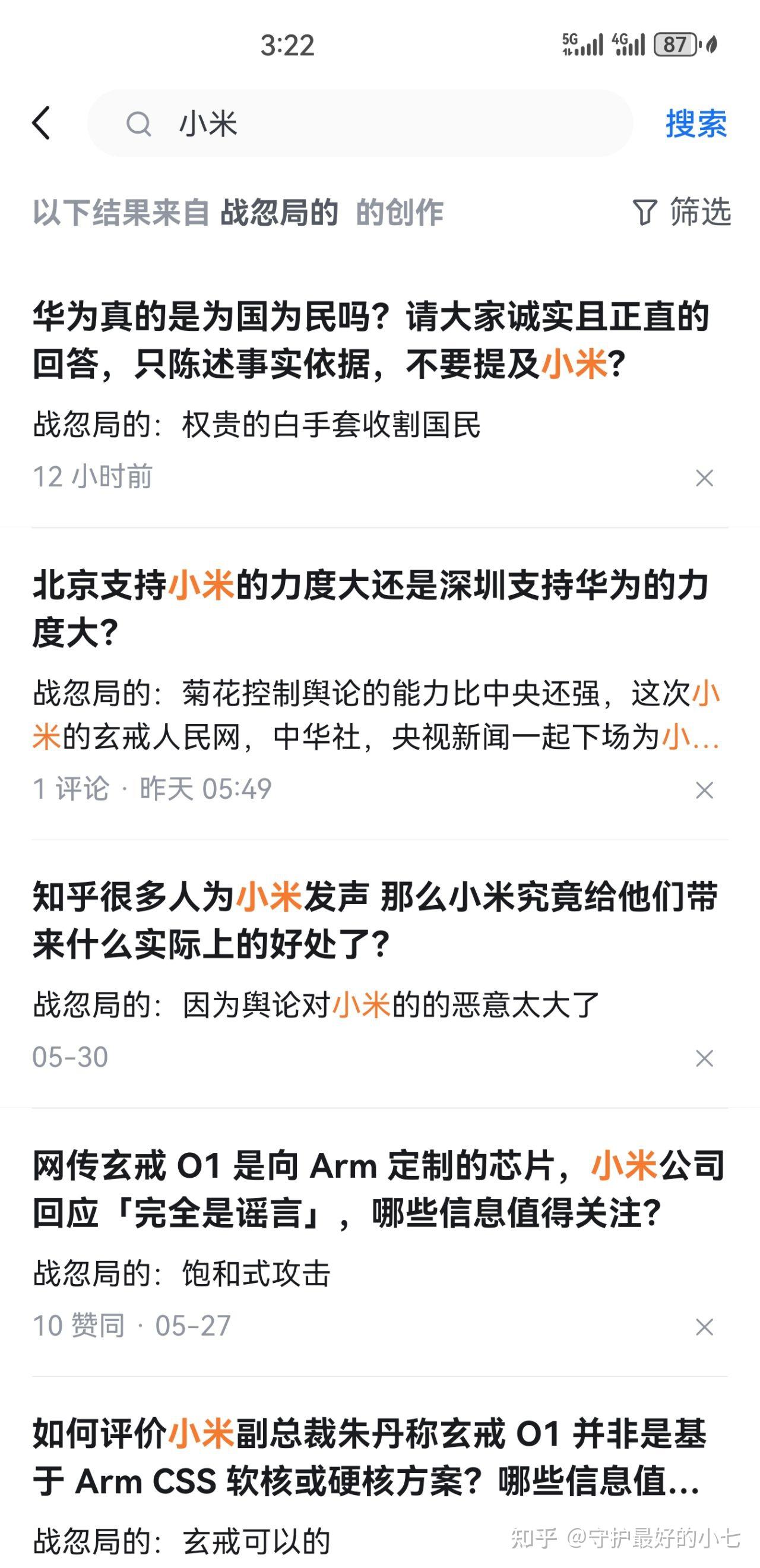Viewport: 760px width, 1568px height.
Task: Open 网传玄戒 O1 是向 Arm 定制 question
Action: 378,1190
